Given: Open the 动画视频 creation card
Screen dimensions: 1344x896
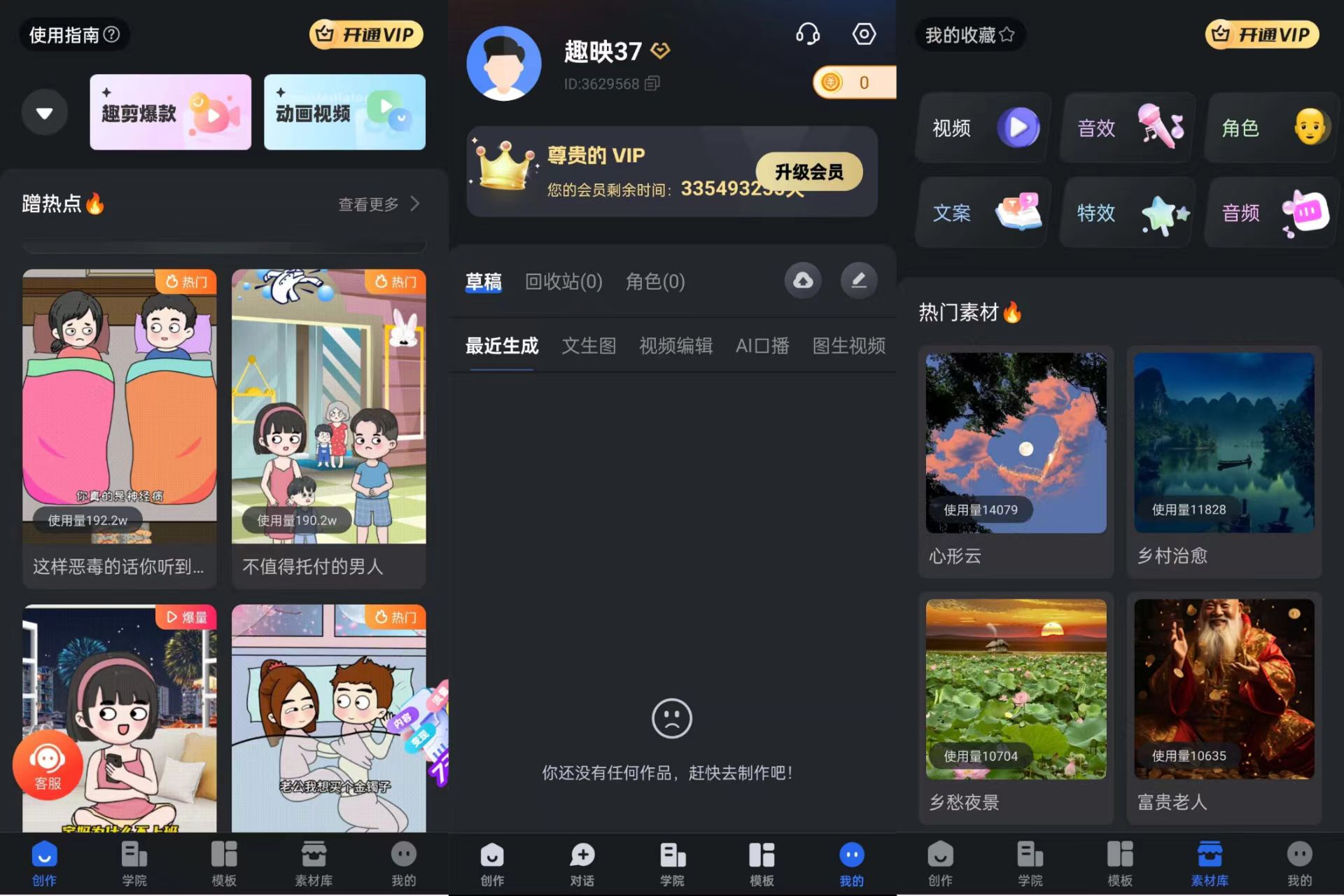Looking at the screenshot, I should click(x=344, y=112).
